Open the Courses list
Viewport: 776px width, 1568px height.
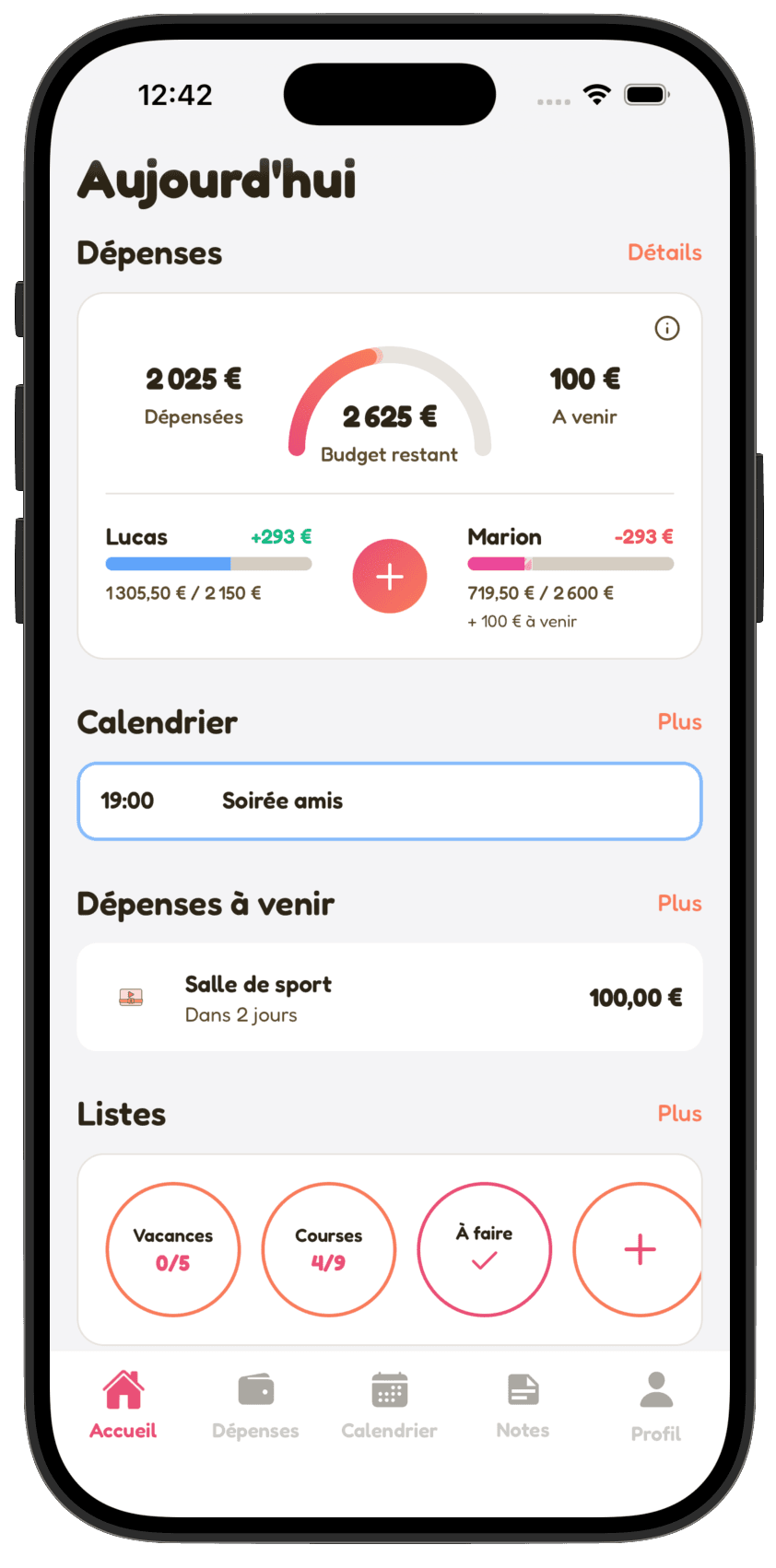click(329, 1249)
